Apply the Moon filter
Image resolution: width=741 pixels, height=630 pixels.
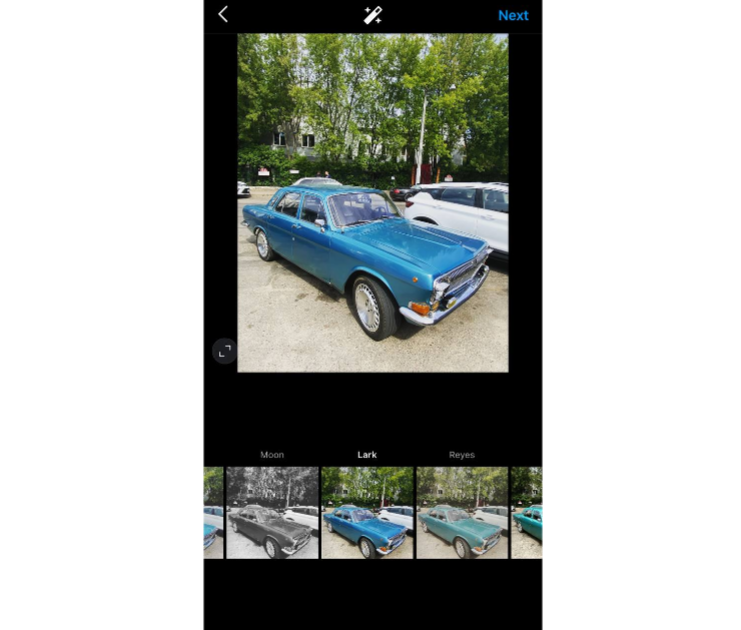pyautogui.click(x=272, y=512)
